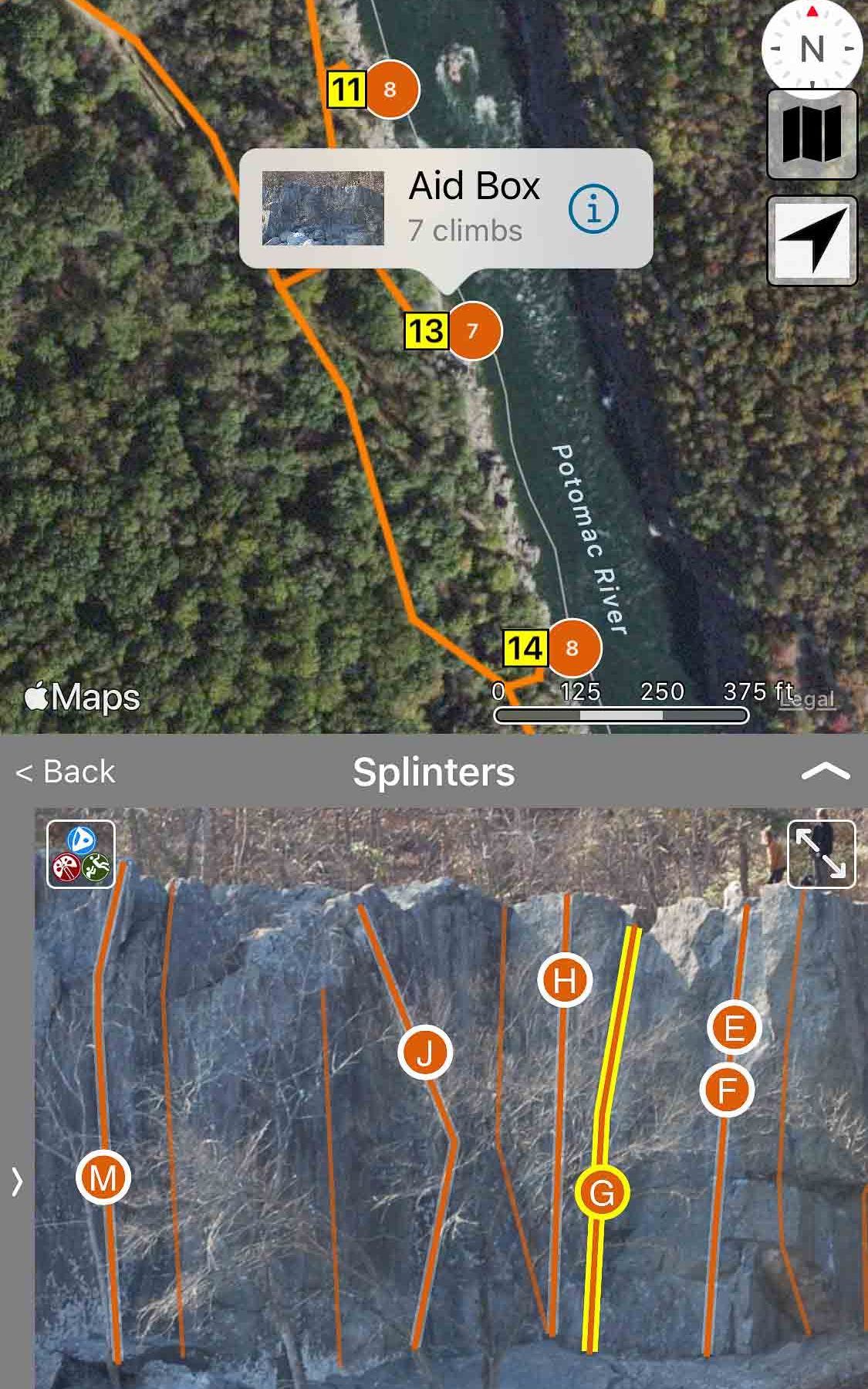Switch the map type with the map icon

812,135
